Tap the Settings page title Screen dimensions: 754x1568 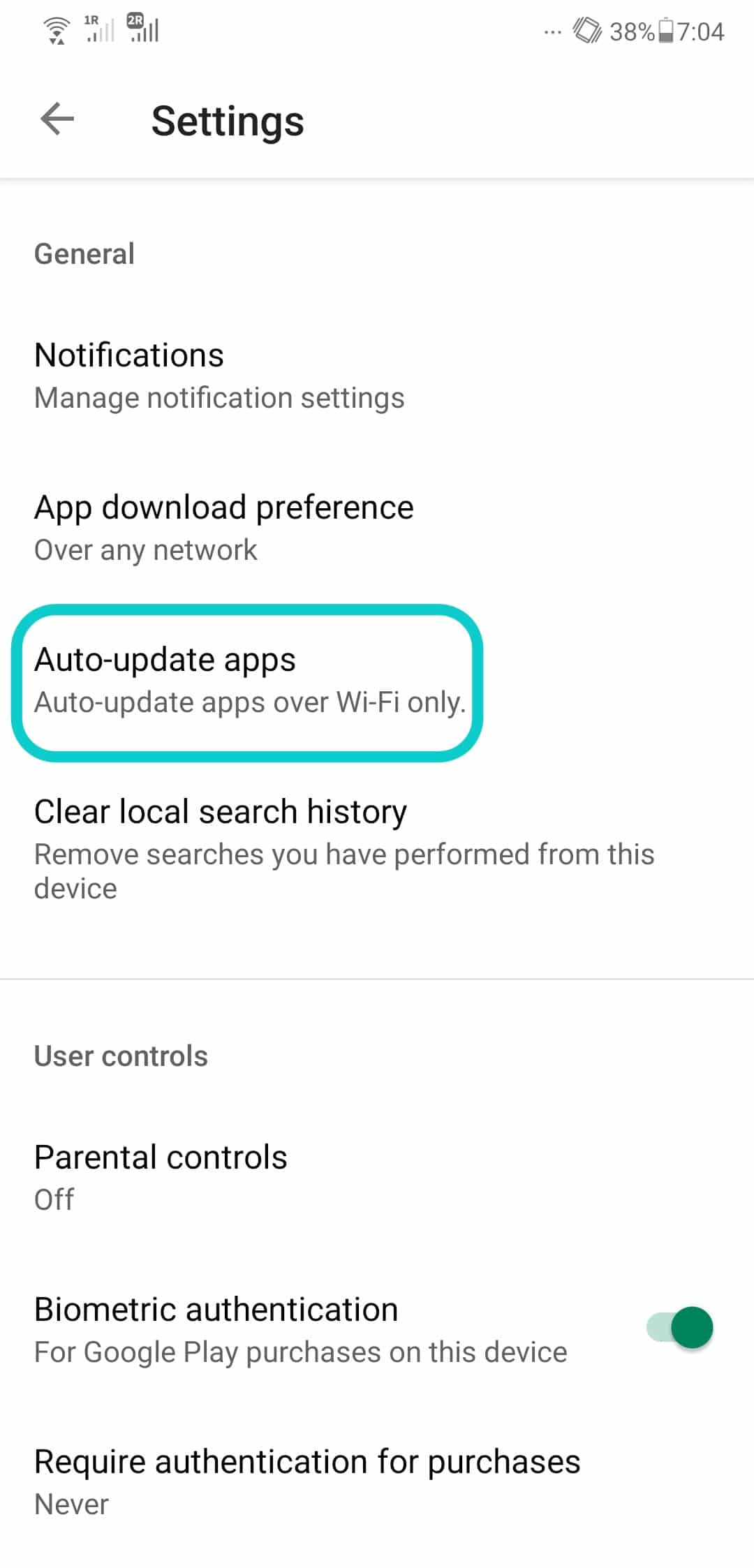pos(228,121)
